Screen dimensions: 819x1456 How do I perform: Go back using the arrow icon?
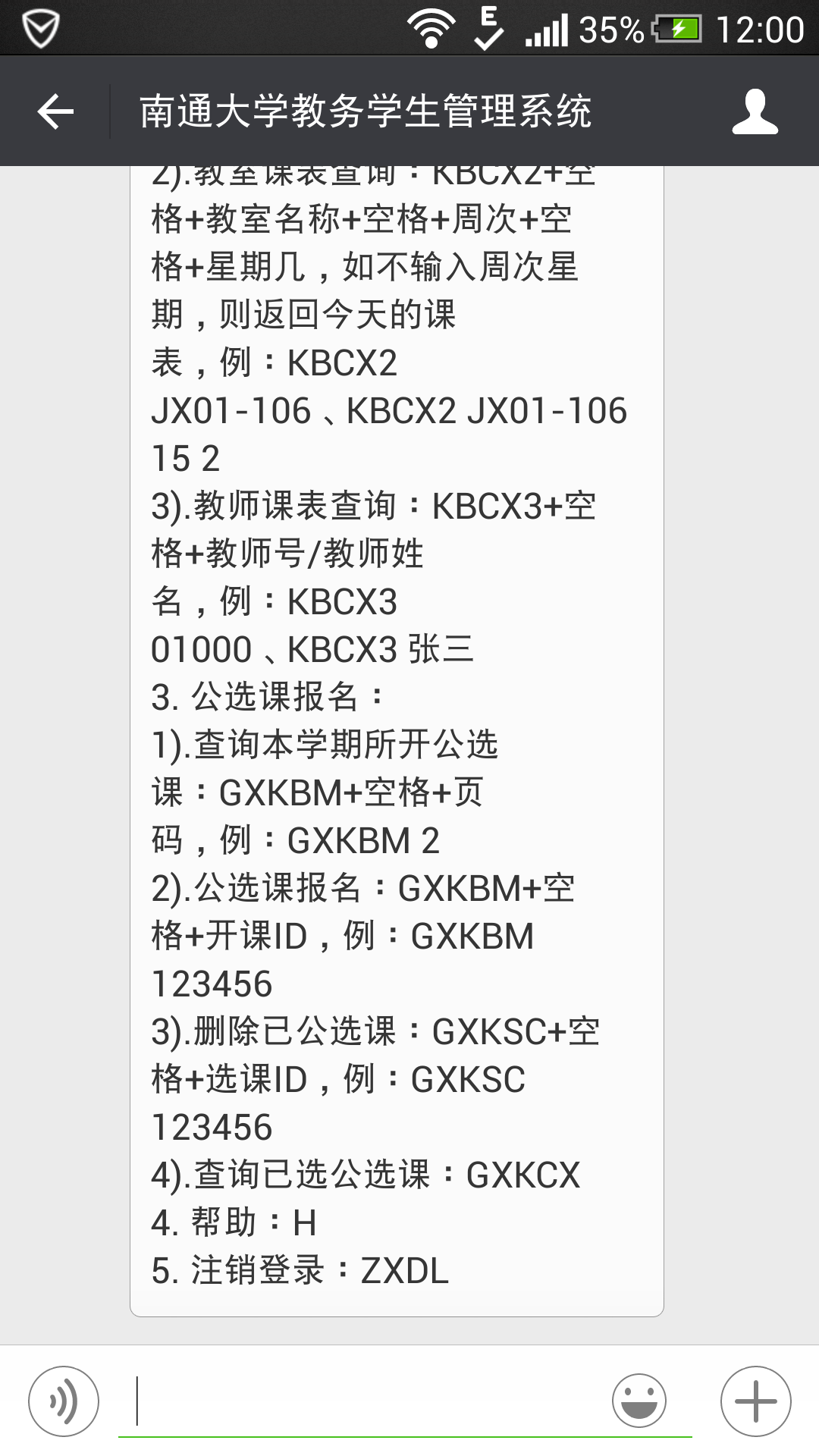coord(55,111)
